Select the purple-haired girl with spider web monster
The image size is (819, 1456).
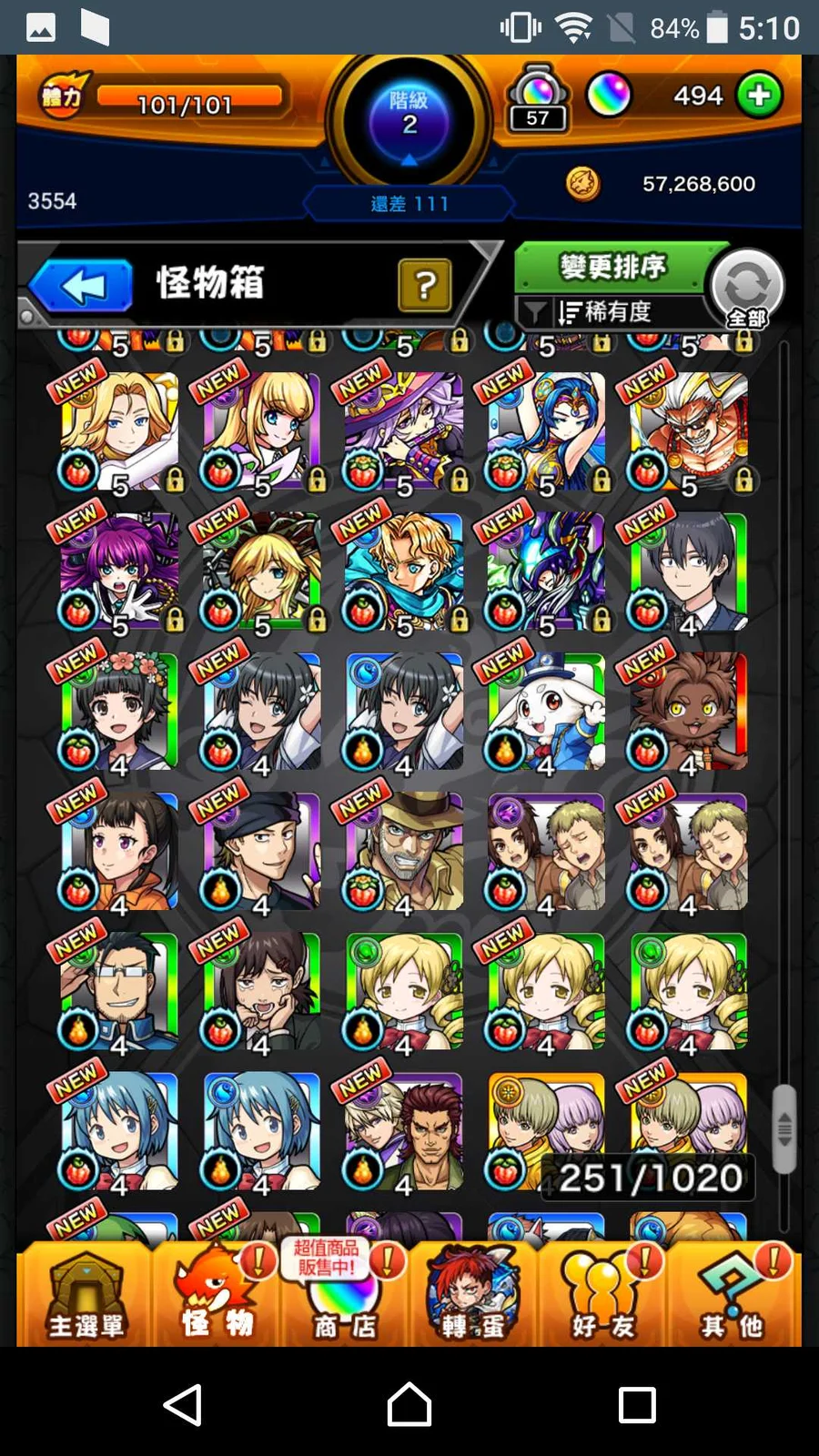119,571
